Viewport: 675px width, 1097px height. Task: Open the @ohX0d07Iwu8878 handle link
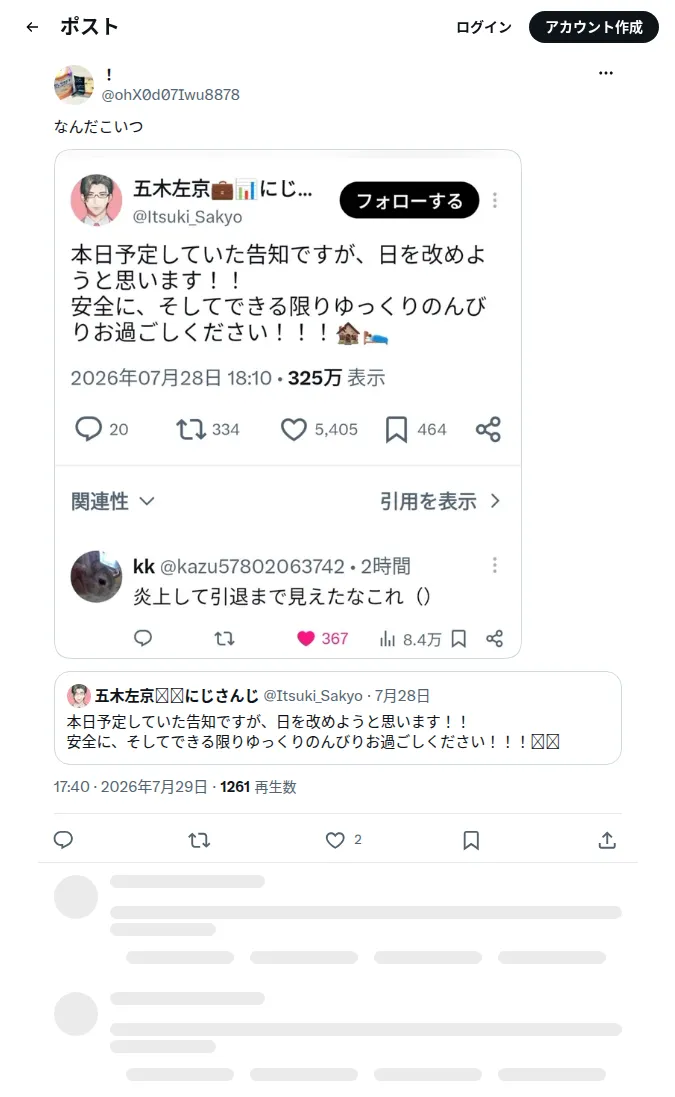[171, 94]
